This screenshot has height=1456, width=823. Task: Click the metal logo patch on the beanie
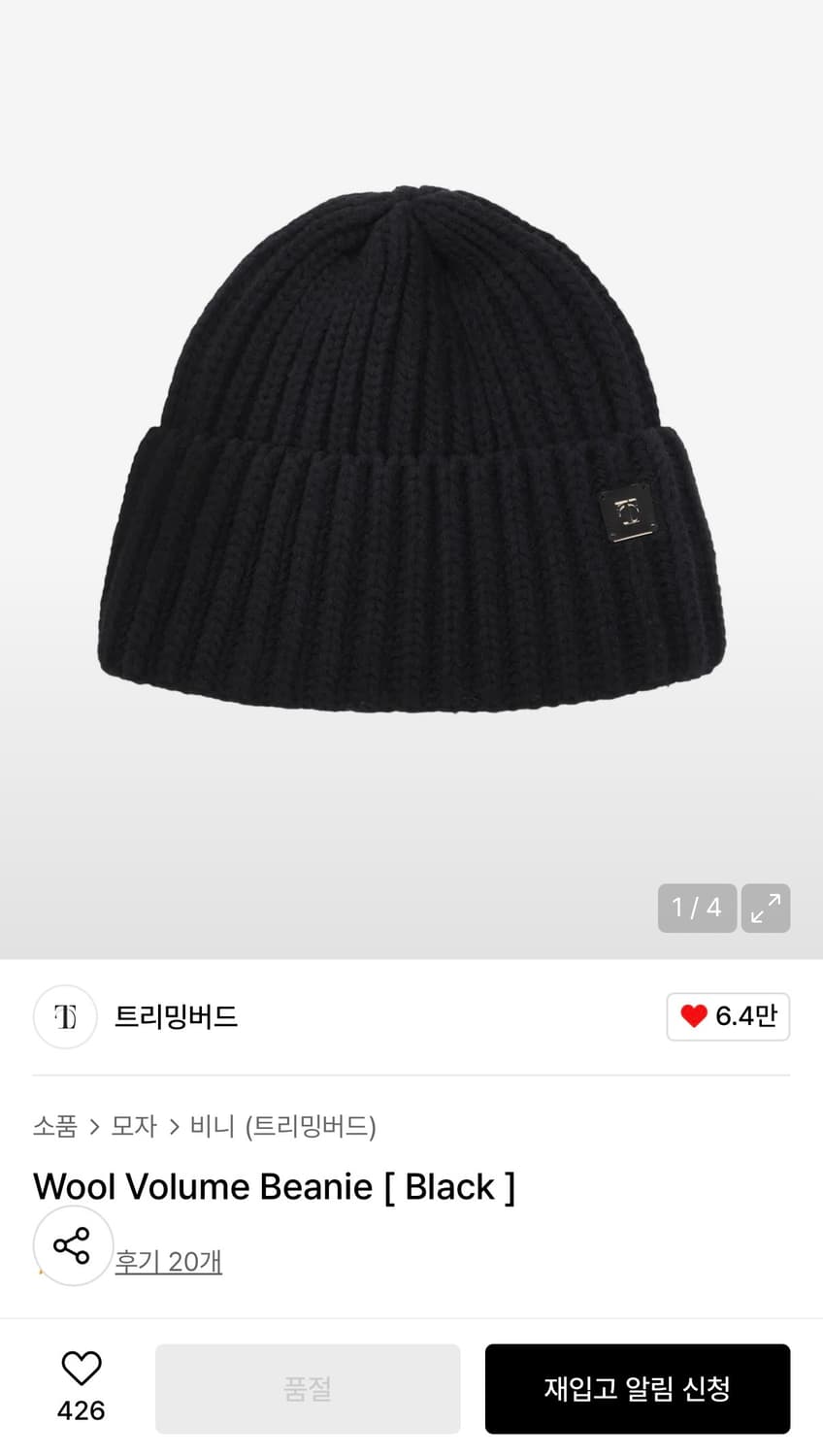pos(628,514)
